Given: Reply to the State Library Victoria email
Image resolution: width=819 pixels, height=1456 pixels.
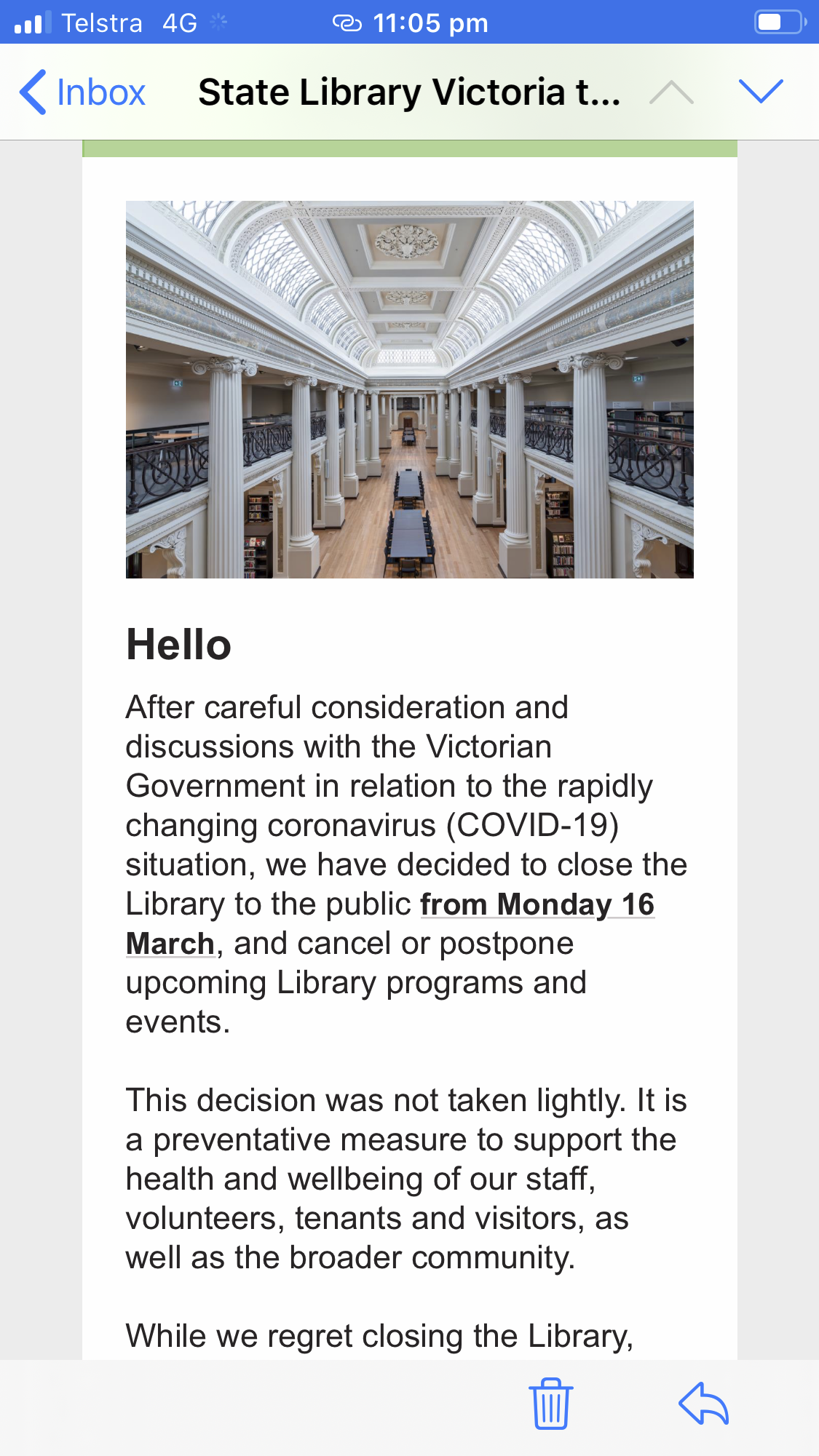Looking at the screenshot, I should tap(703, 1404).
